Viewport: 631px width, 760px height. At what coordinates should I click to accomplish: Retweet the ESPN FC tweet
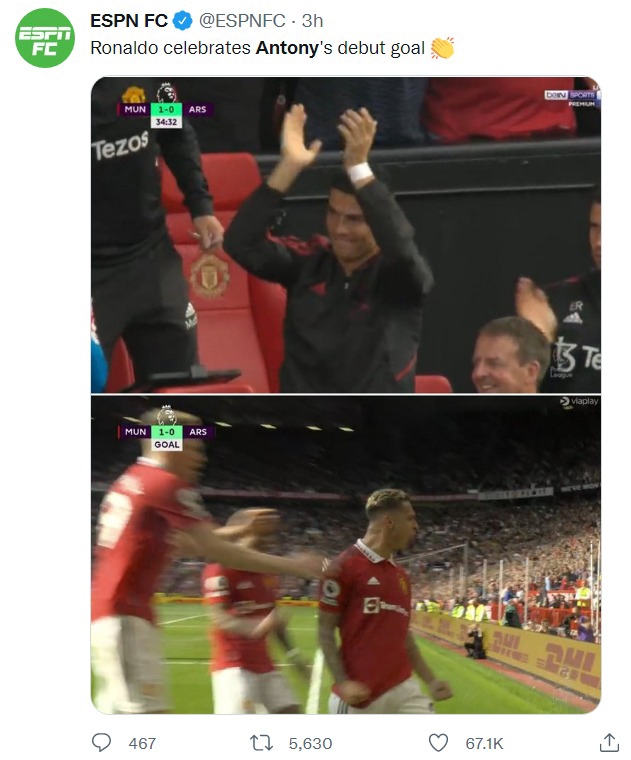tap(261, 743)
